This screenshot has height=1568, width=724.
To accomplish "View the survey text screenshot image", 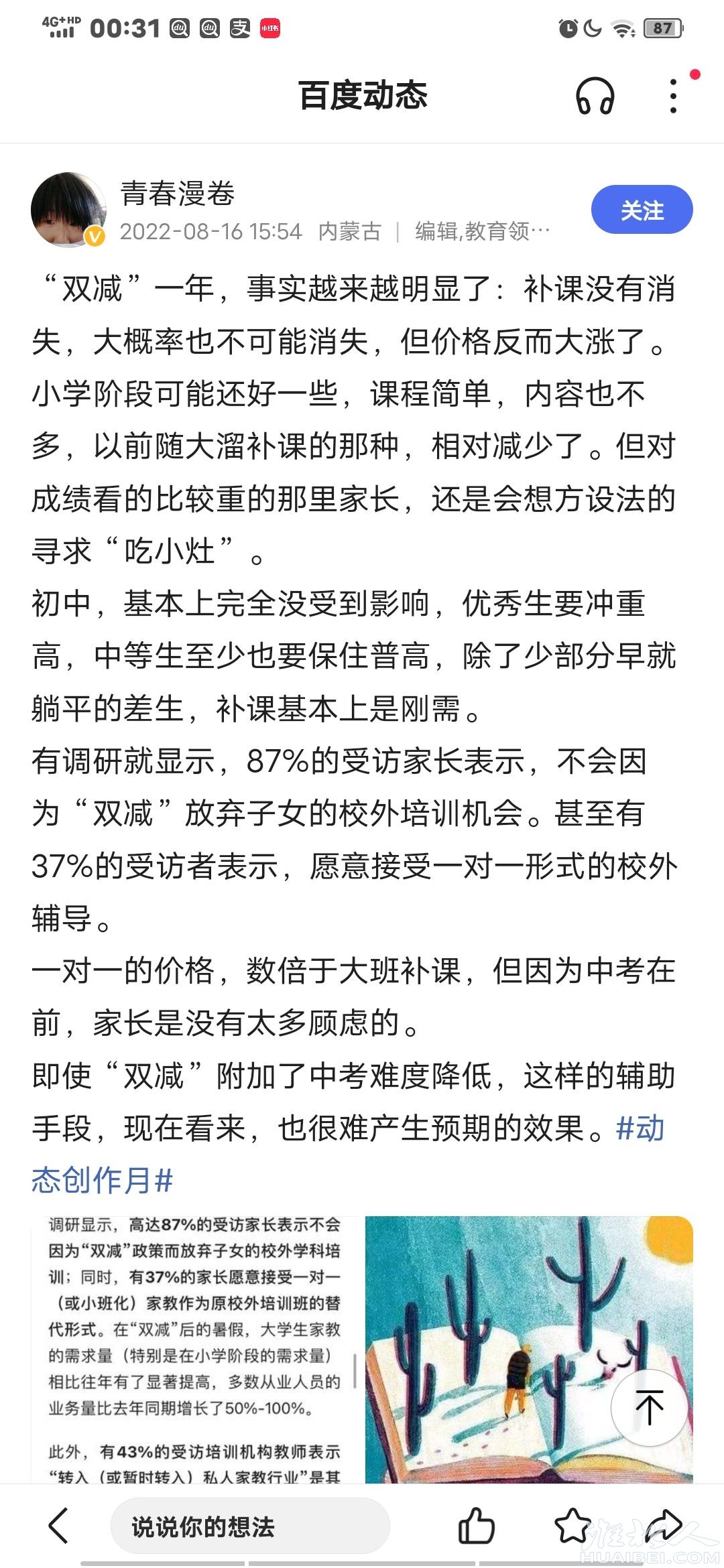I will click(195, 1348).
